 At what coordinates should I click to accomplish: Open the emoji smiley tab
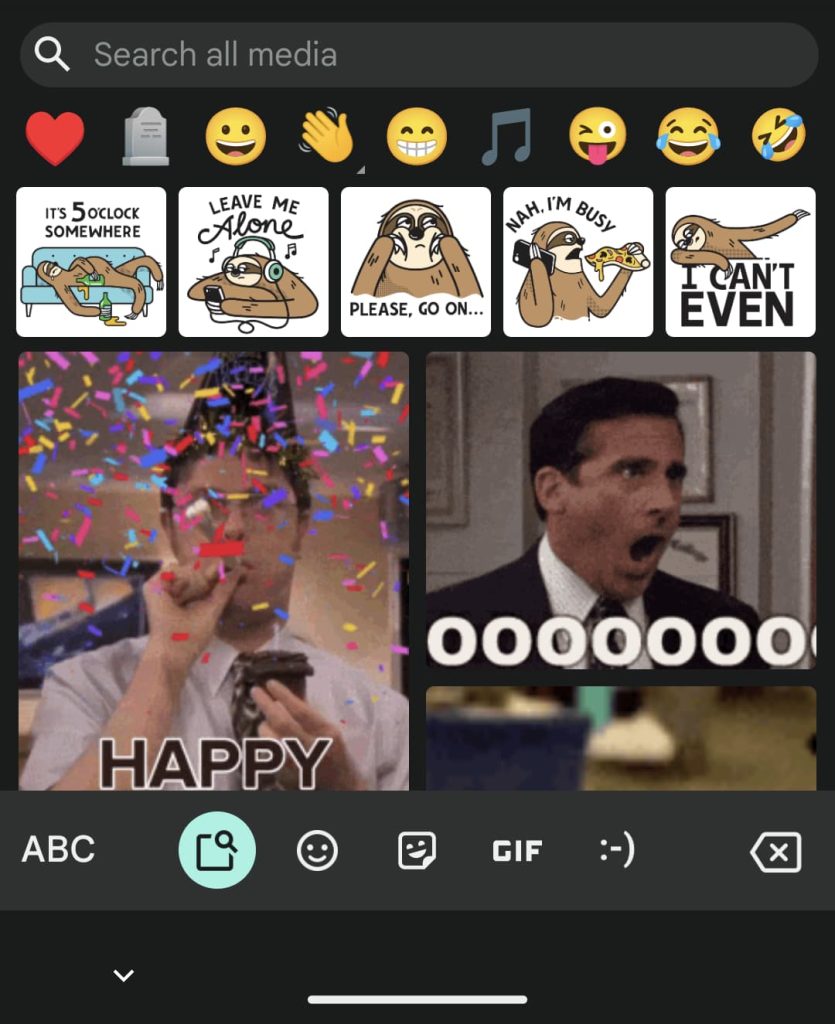317,851
